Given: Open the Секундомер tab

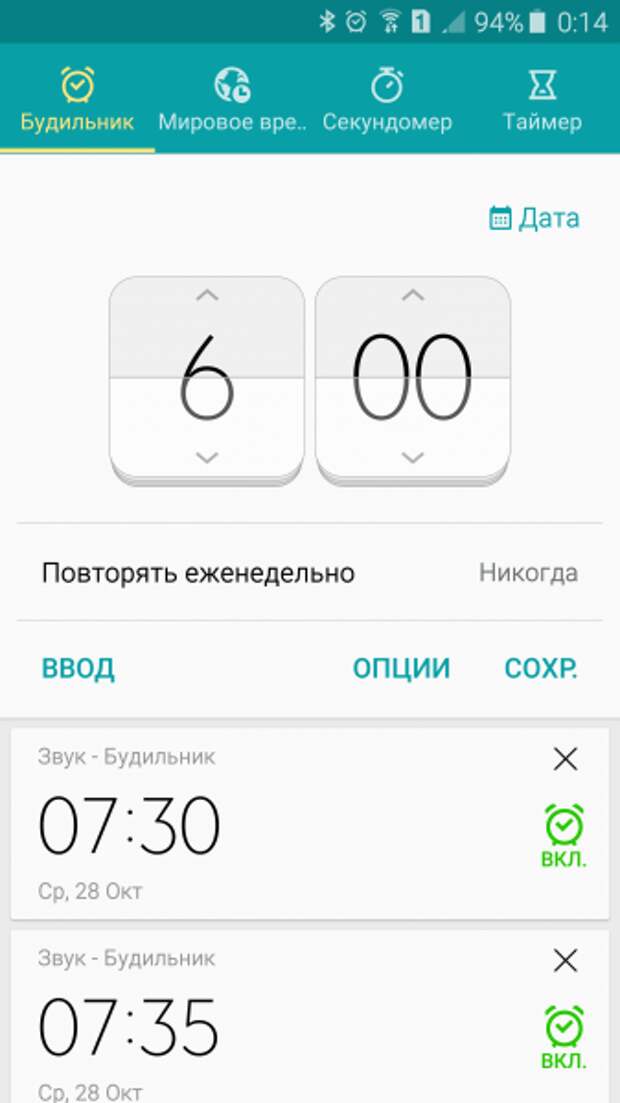Looking at the screenshot, I should (387, 98).
